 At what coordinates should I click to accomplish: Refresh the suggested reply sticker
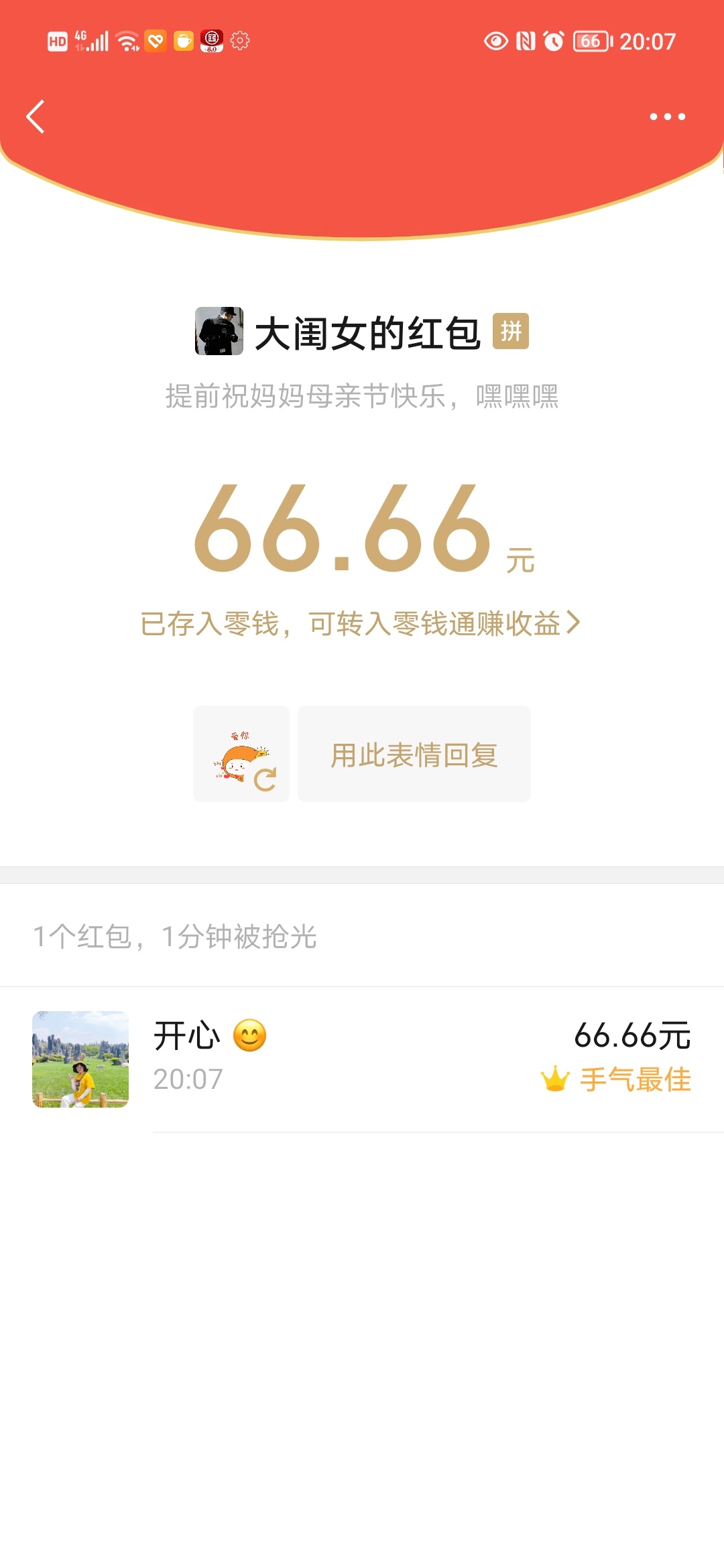pos(265,779)
